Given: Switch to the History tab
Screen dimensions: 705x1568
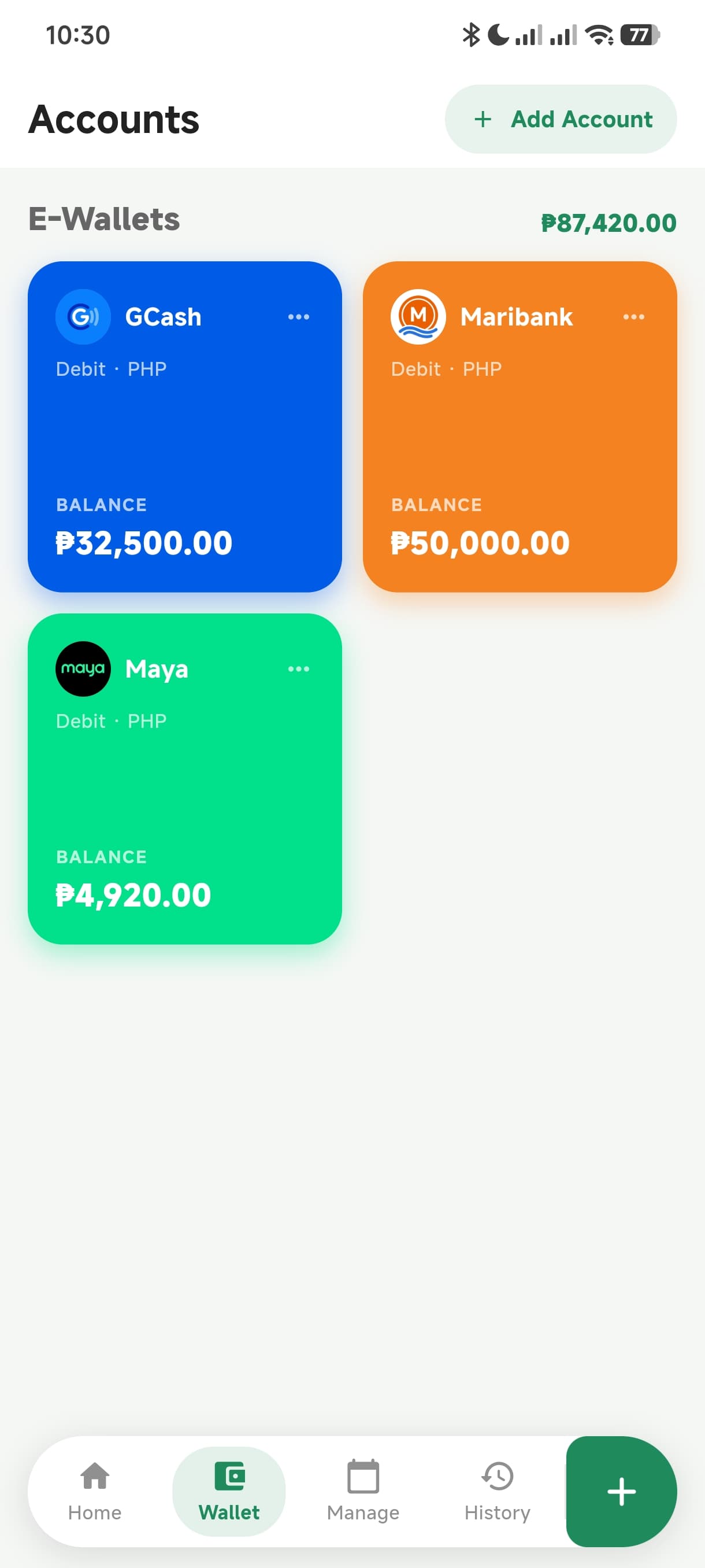Looking at the screenshot, I should pyautogui.click(x=498, y=1491).
